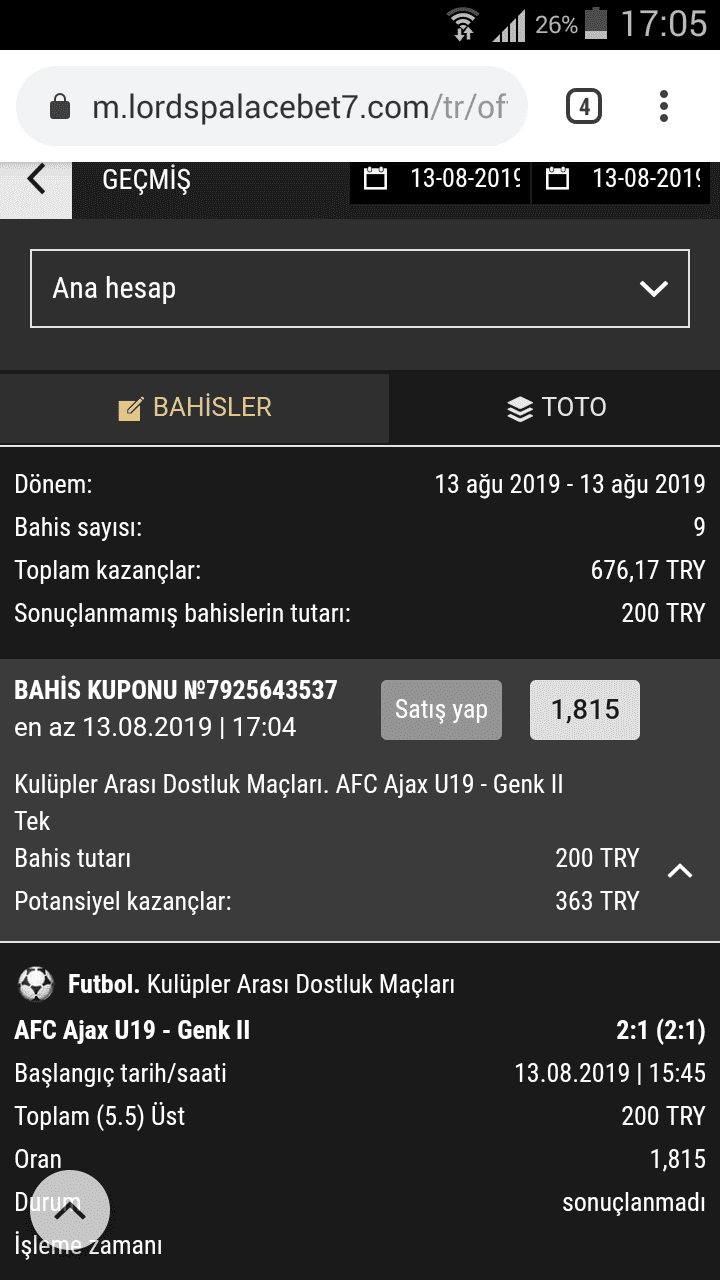The height and width of the screenshot is (1280, 720).
Task: Collapse the bet coupon details chevron
Action: (x=680, y=870)
